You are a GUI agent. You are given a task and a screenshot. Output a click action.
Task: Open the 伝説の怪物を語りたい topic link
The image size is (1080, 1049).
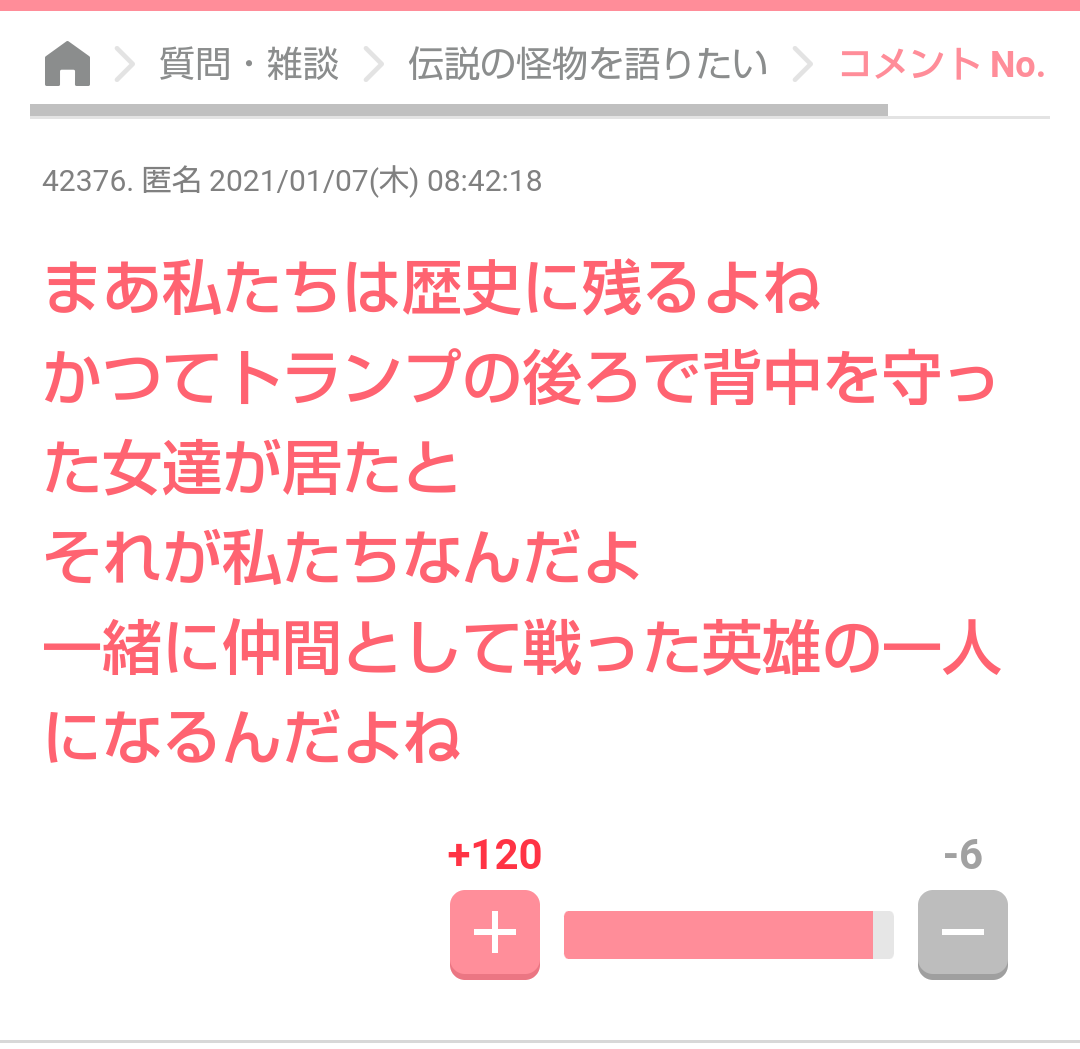coord(587,65)
